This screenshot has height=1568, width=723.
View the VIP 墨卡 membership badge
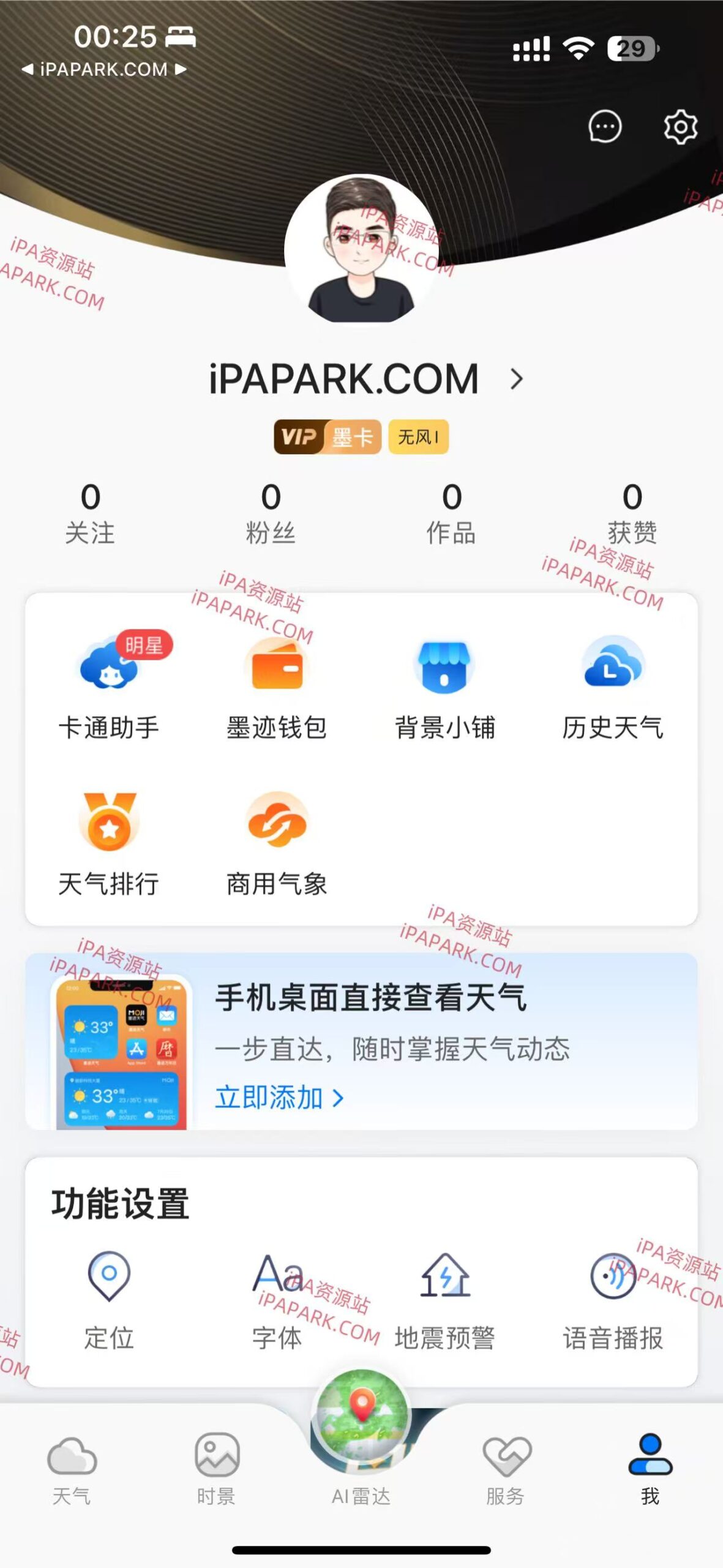328,435
